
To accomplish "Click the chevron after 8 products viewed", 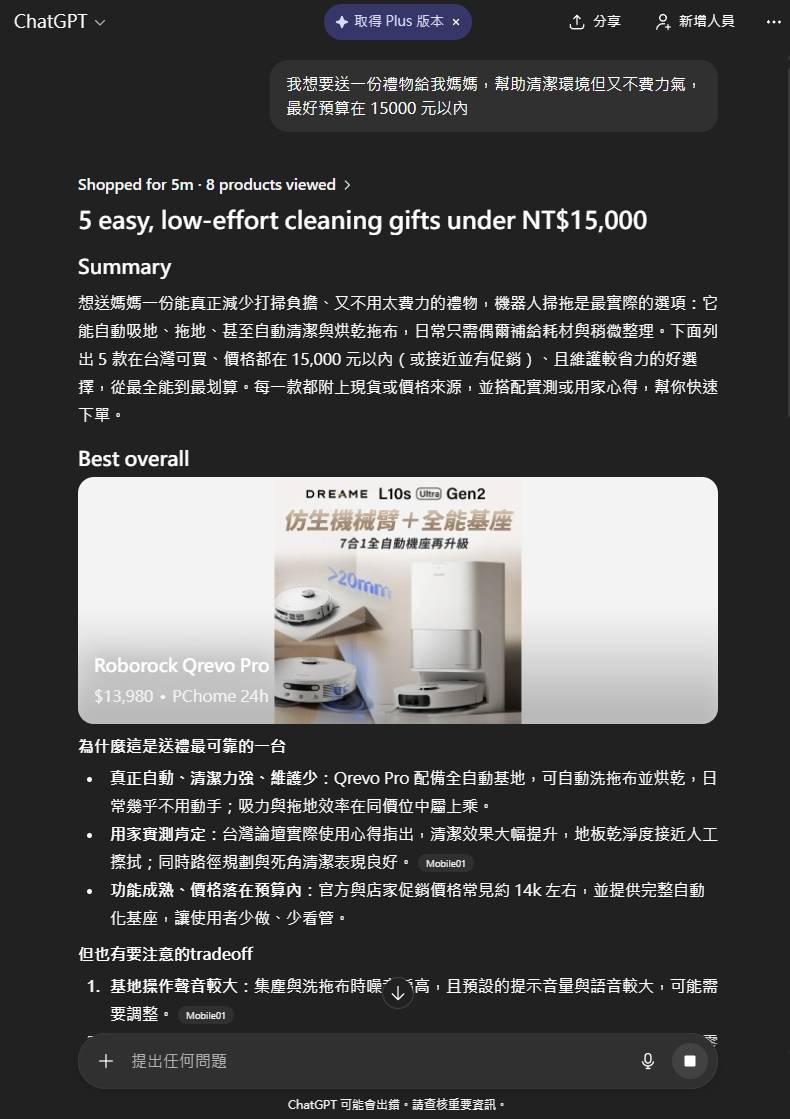I will coord(347,185).
